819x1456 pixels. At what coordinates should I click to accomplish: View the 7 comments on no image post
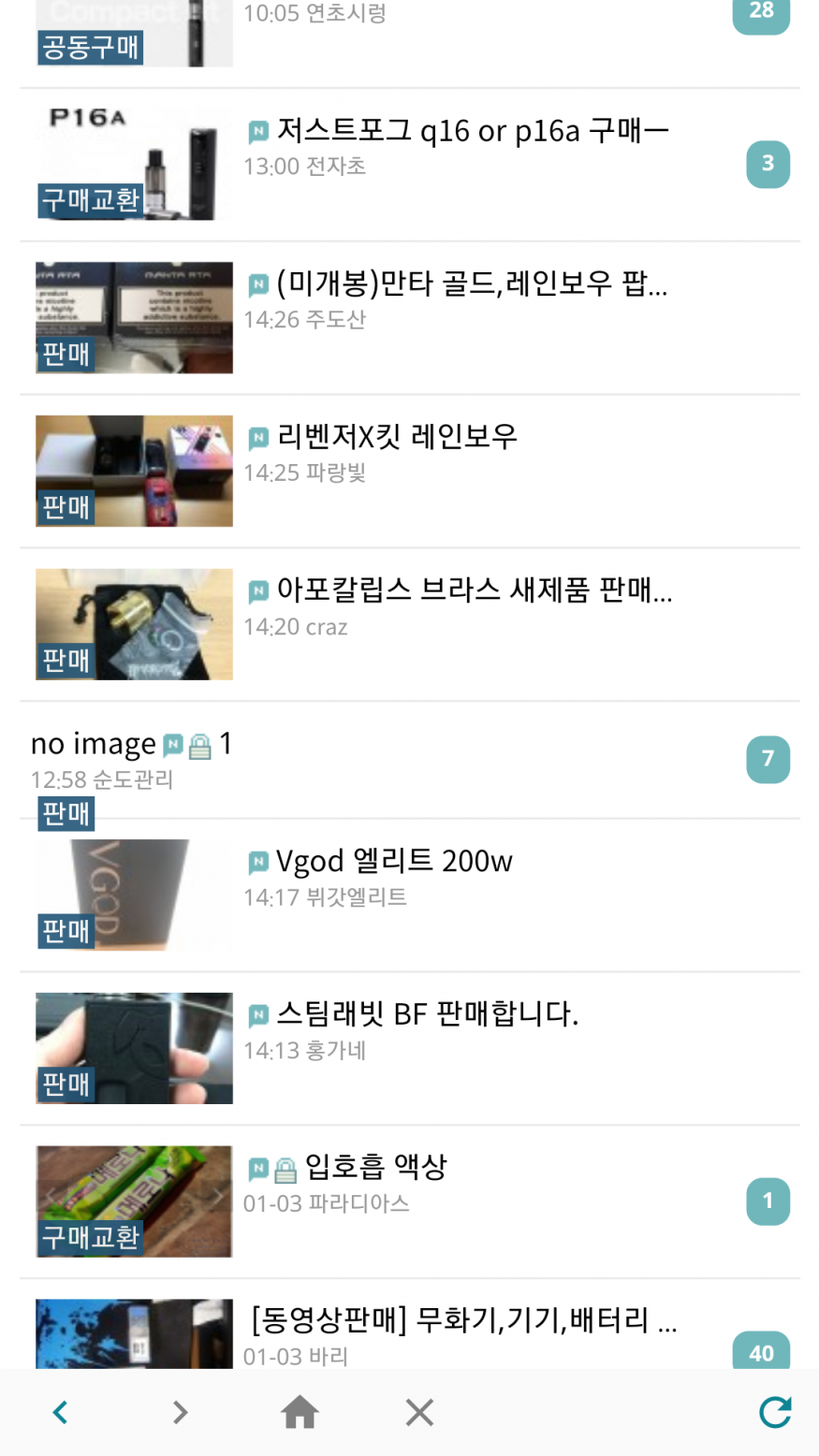768,759
